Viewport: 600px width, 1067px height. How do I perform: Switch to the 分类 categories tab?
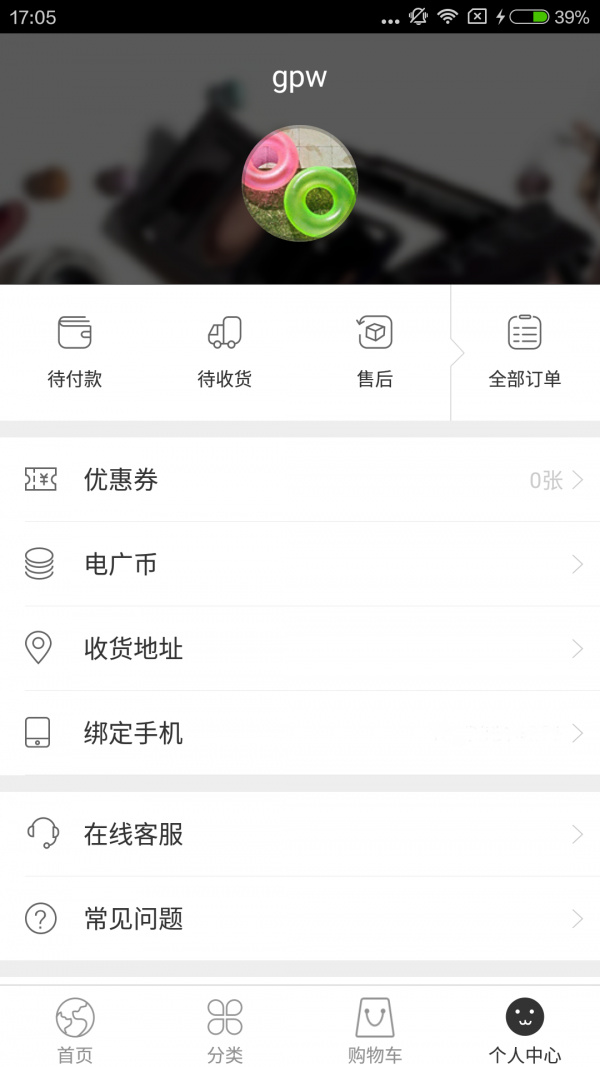(x=225, y=1028)
